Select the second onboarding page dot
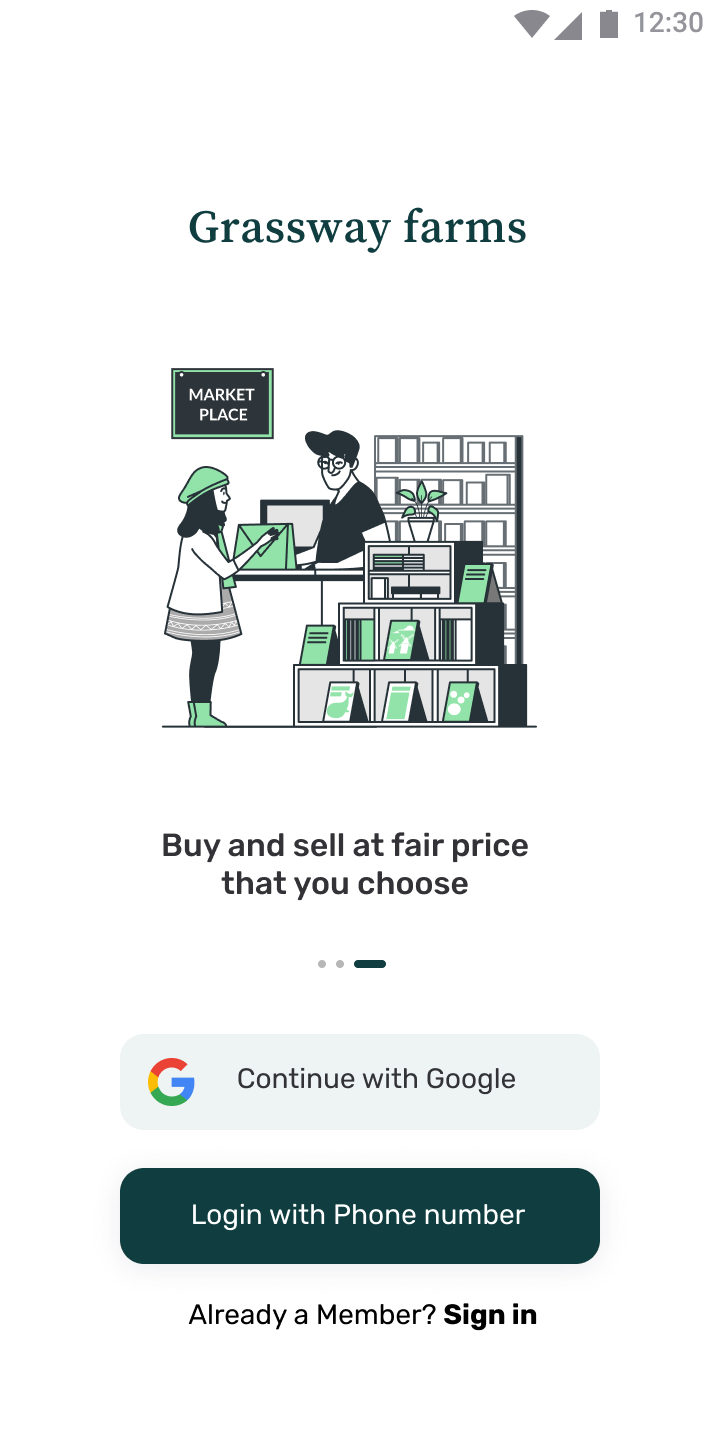Screen dimensions: 720x1430 click(x=340, y=964)
